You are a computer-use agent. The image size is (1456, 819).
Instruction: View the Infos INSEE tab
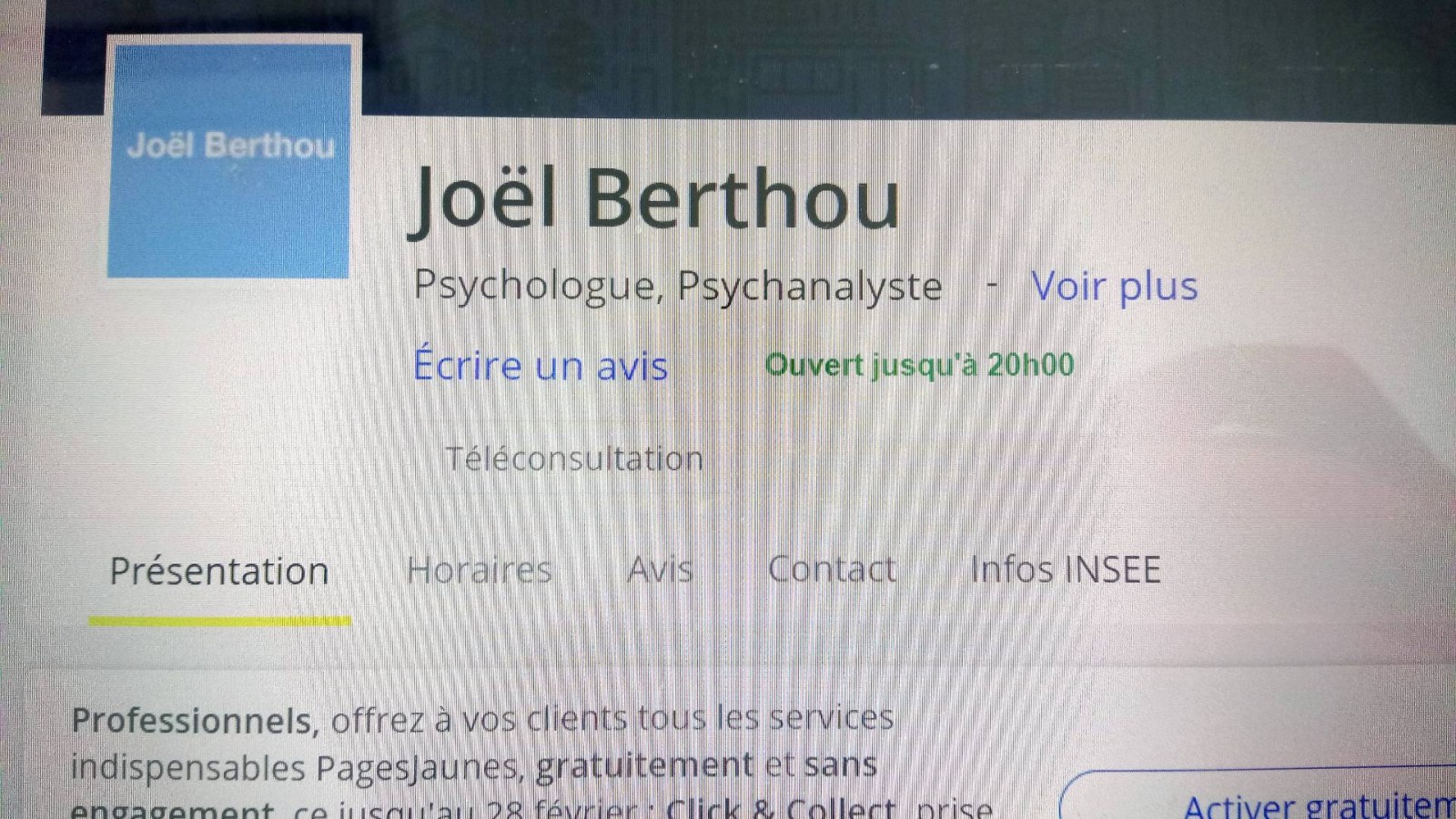click(x=1066, y=571)
